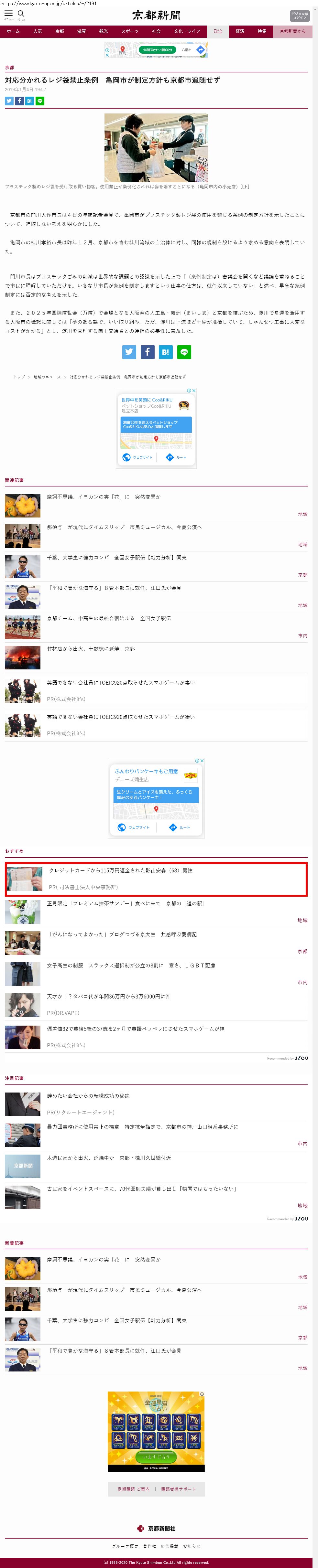This screenshot has height=1568, width=318.
Task: Tap the 地域のニュース breadcrumb link
Action: (x=47, y=377)
